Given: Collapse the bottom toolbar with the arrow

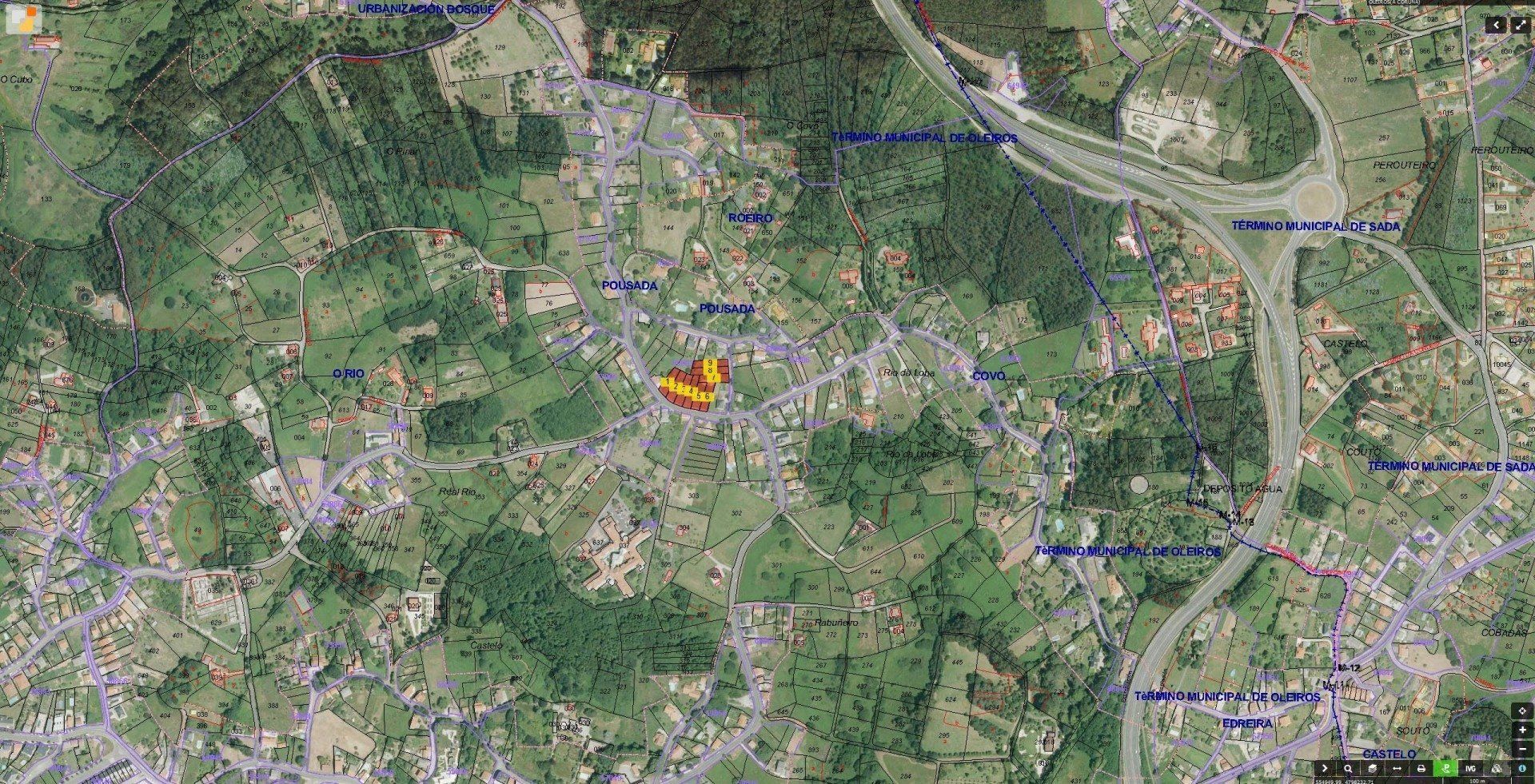Looking at the screenshot, I should tap(1325, 768).
